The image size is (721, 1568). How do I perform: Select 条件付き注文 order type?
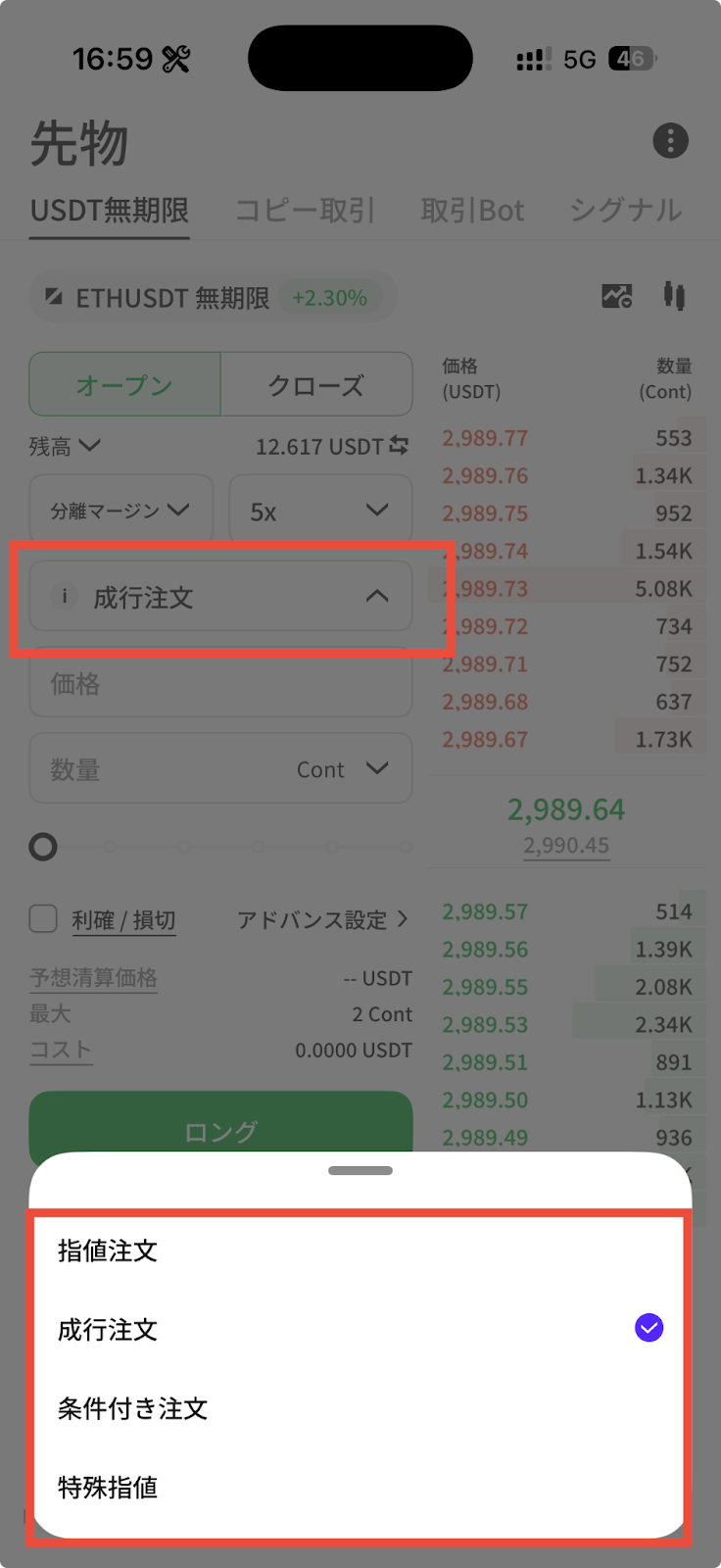point(132,1408)
